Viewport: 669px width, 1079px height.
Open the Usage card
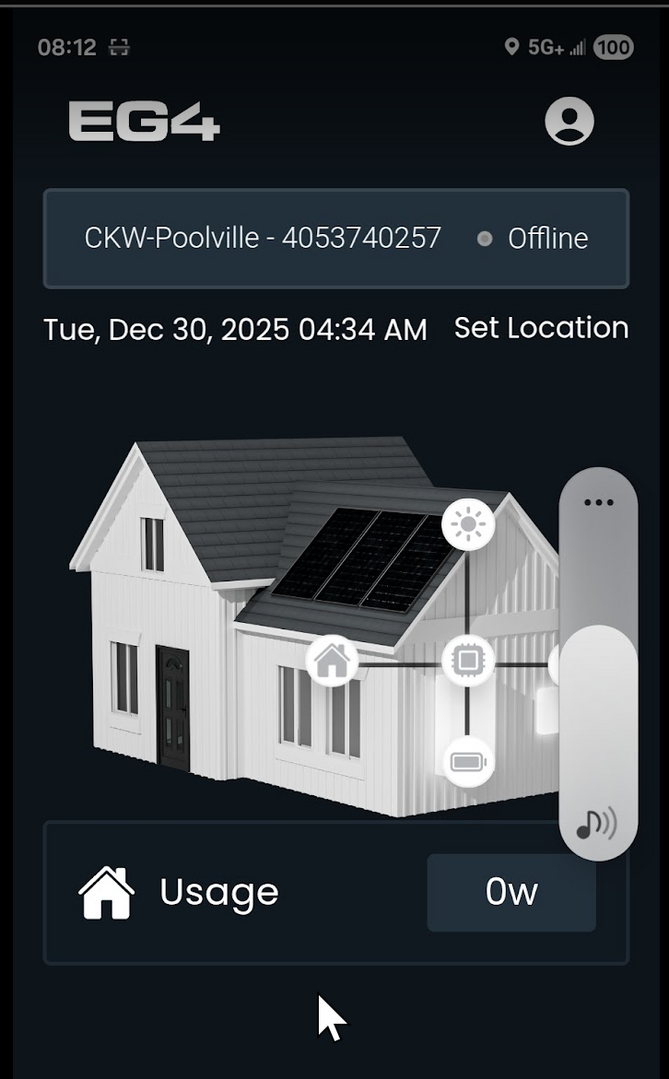(336, 892)
